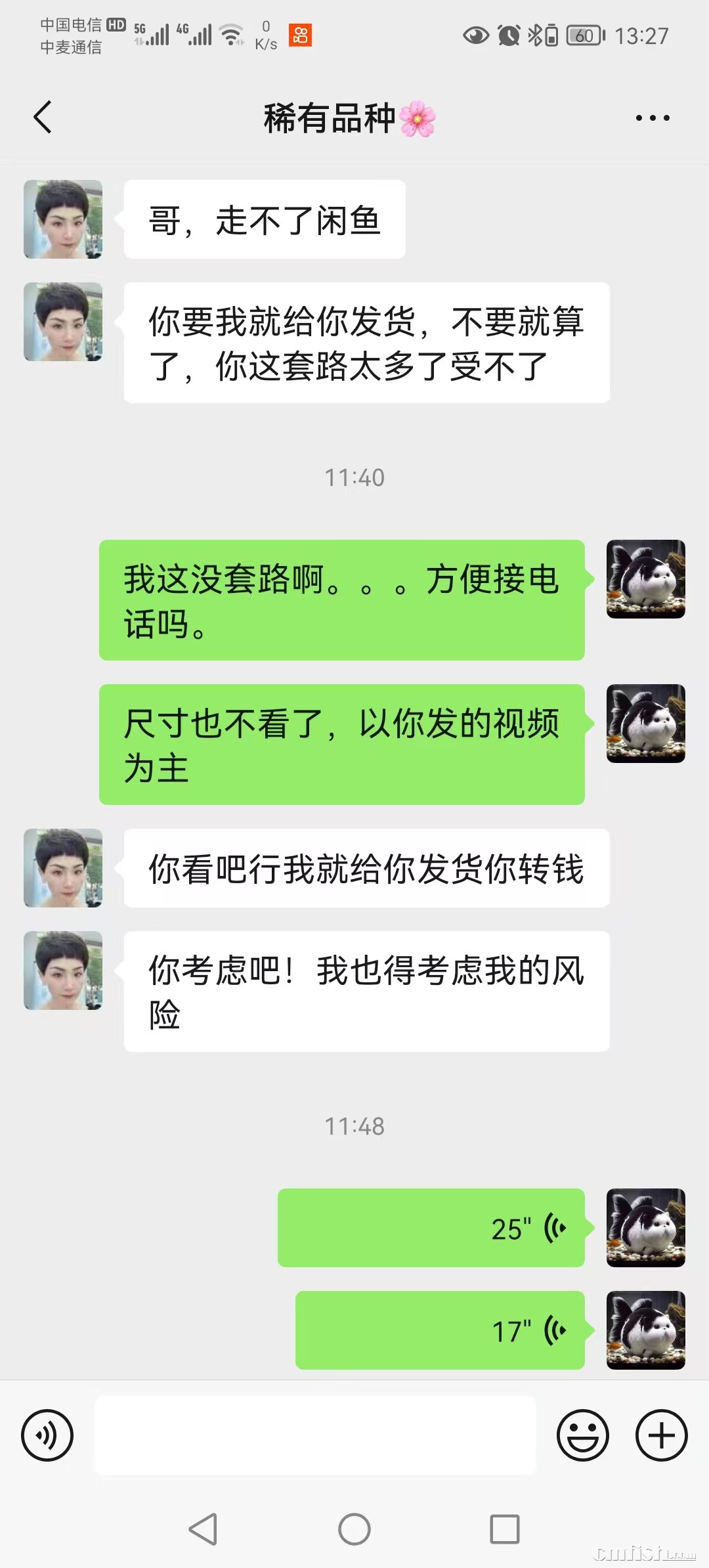Tap my avatar beside 尺寸也不看了 message
Viewport: 709px width, 1568px height.
point(645,724)
